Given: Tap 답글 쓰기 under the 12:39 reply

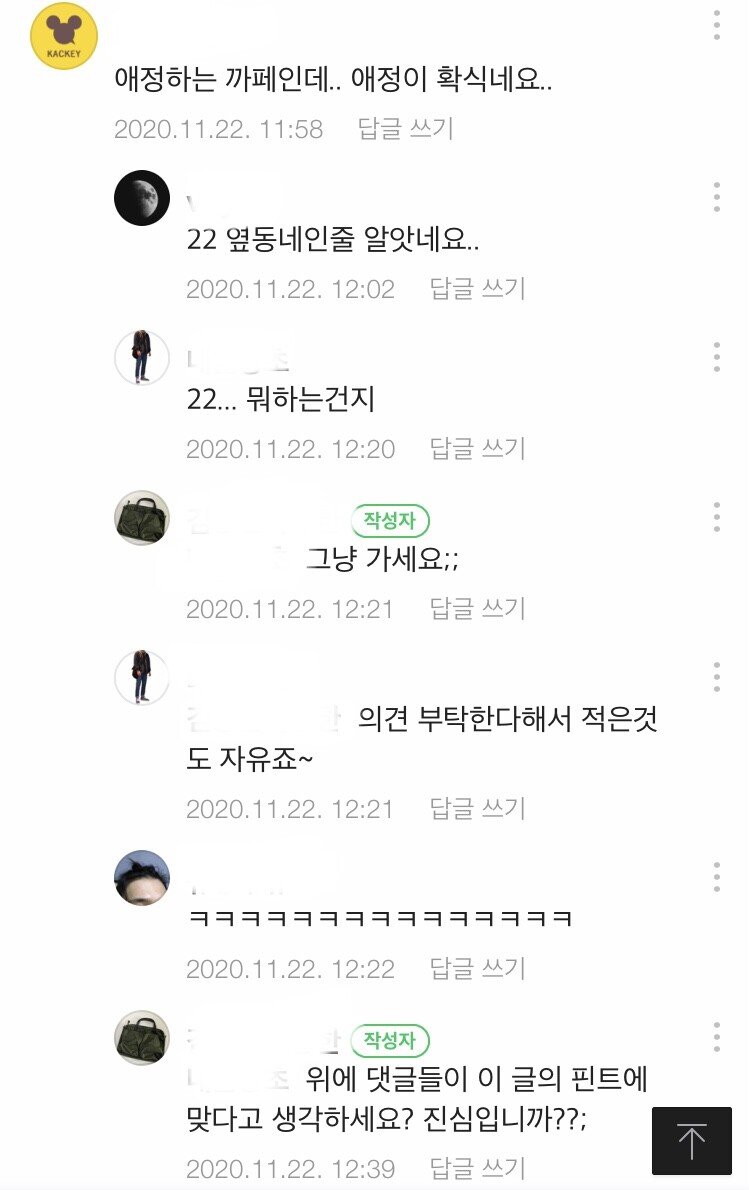Looking at the screenshot, I should [477, 1168].
